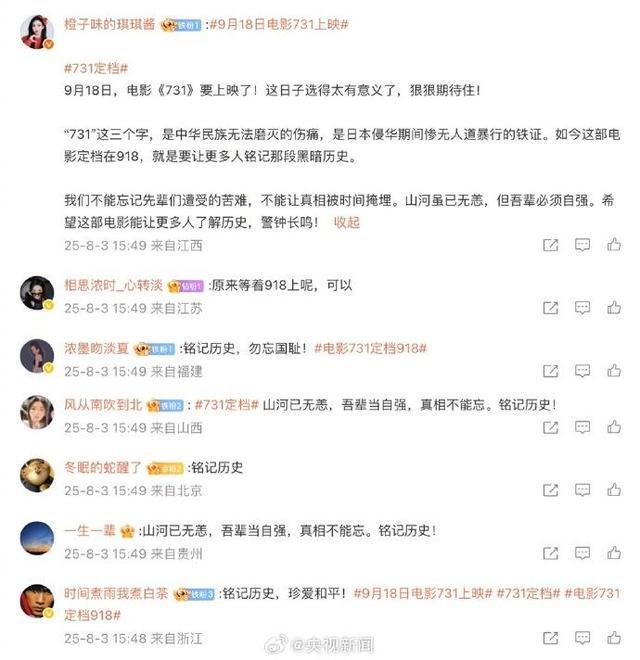
Task: Like the post by 风从南吹到北
Action: click(x=617, y=428)
